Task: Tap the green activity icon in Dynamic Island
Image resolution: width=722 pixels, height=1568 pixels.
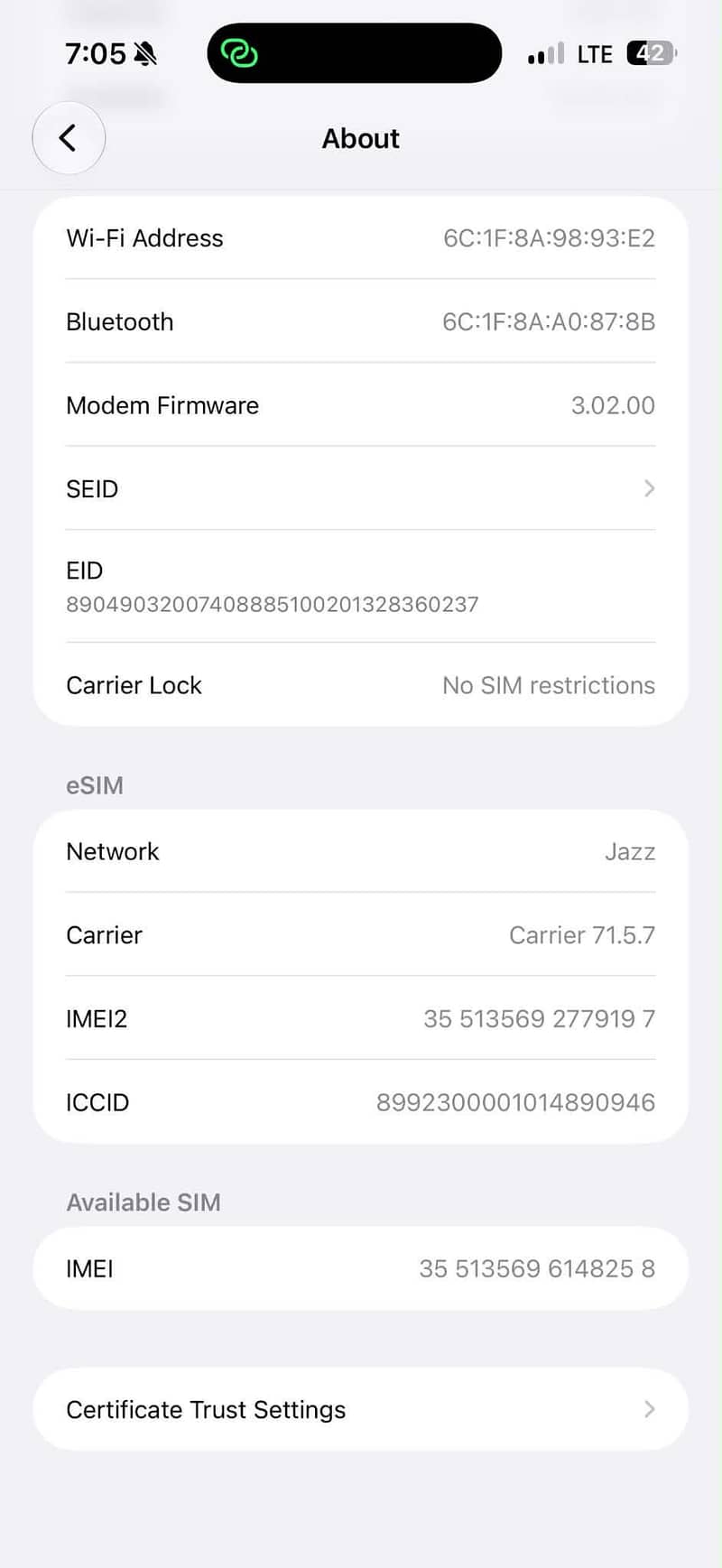Action: 239,53
